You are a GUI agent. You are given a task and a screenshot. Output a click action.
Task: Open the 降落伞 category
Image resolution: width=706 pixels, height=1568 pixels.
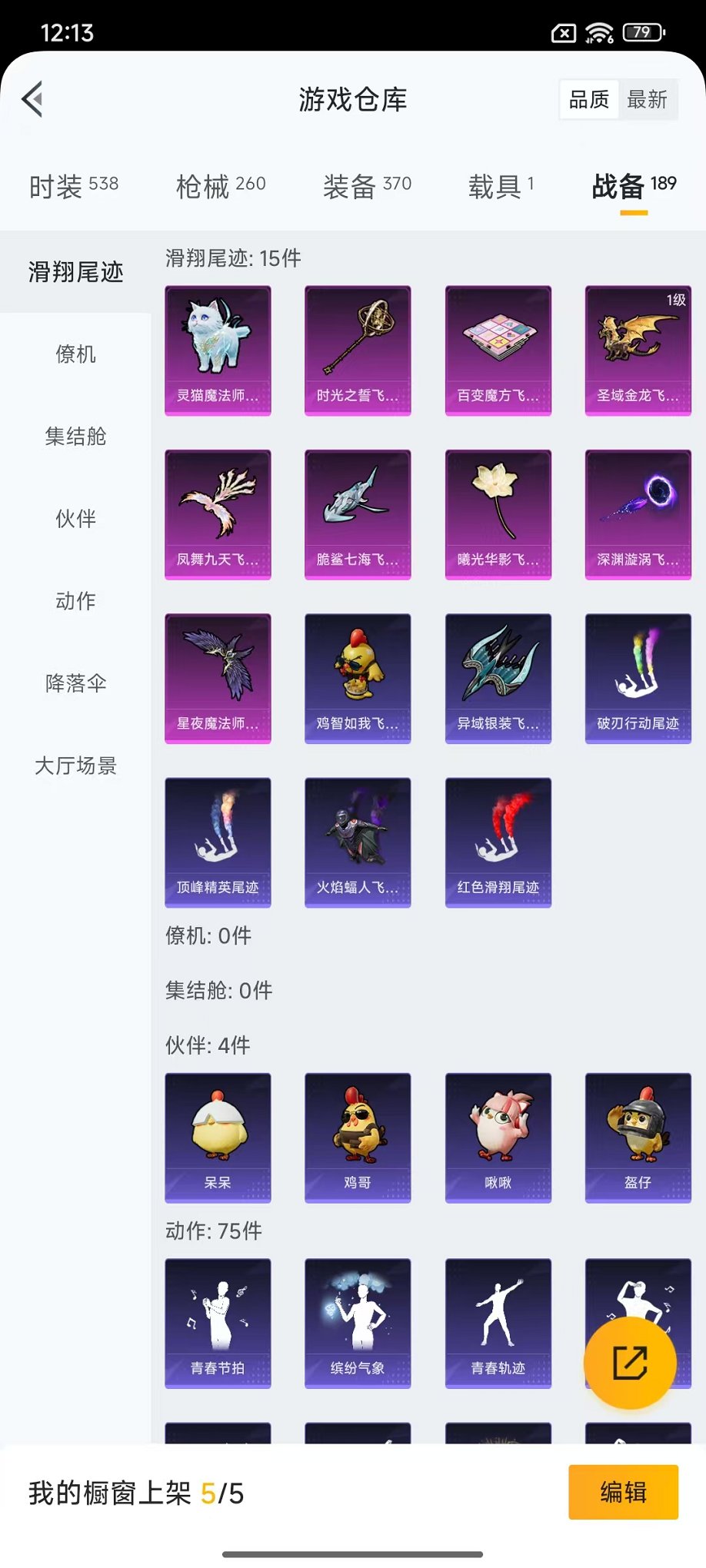tap(75, 683)
